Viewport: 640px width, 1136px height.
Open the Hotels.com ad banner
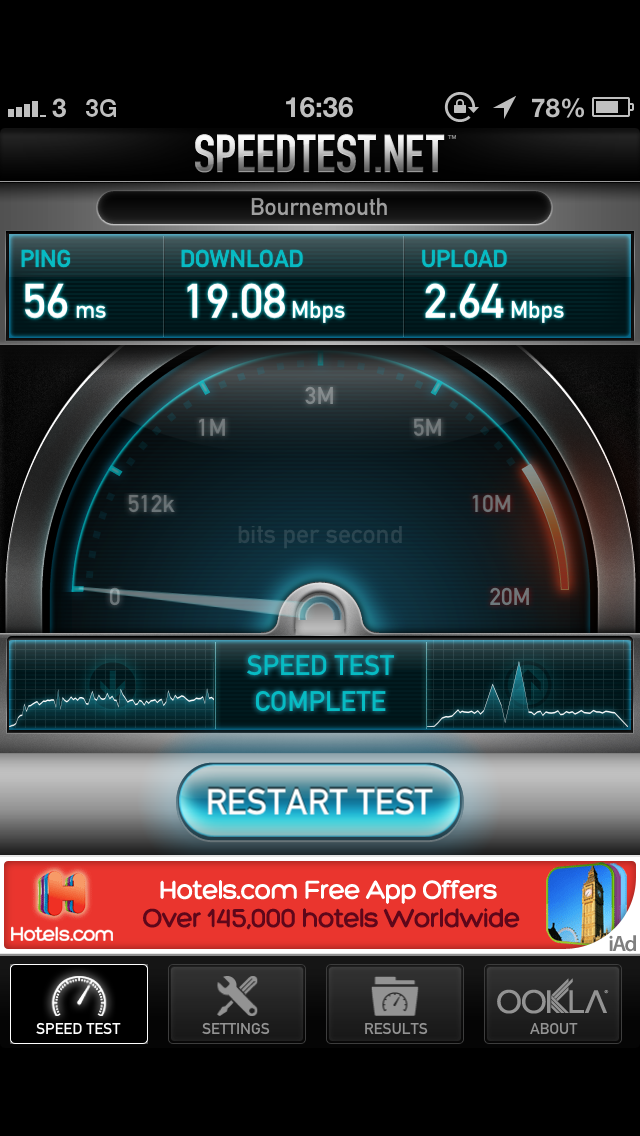pyautogui.click(x=320, y=905)
